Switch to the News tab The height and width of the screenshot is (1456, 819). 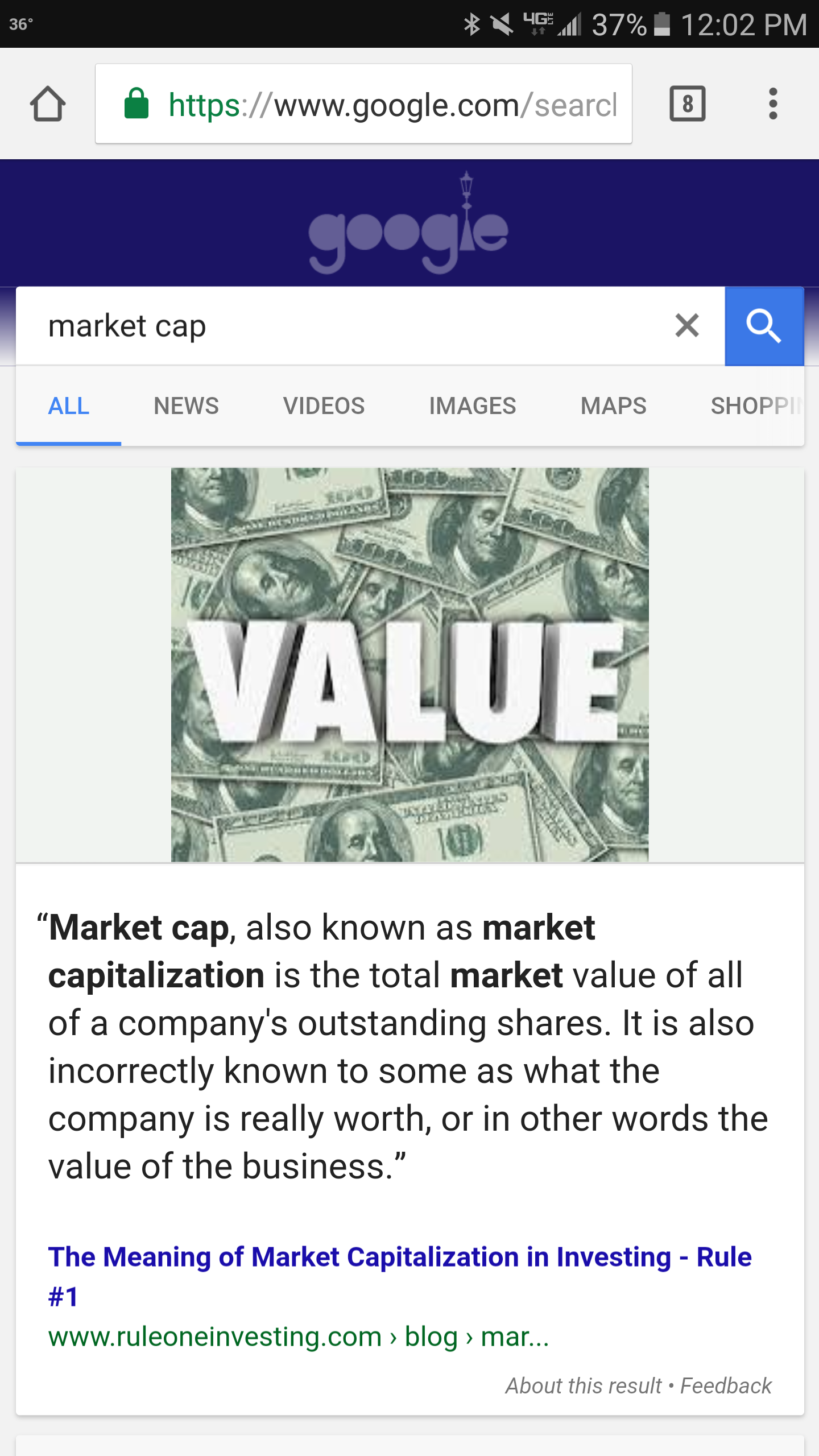(186, 406)
